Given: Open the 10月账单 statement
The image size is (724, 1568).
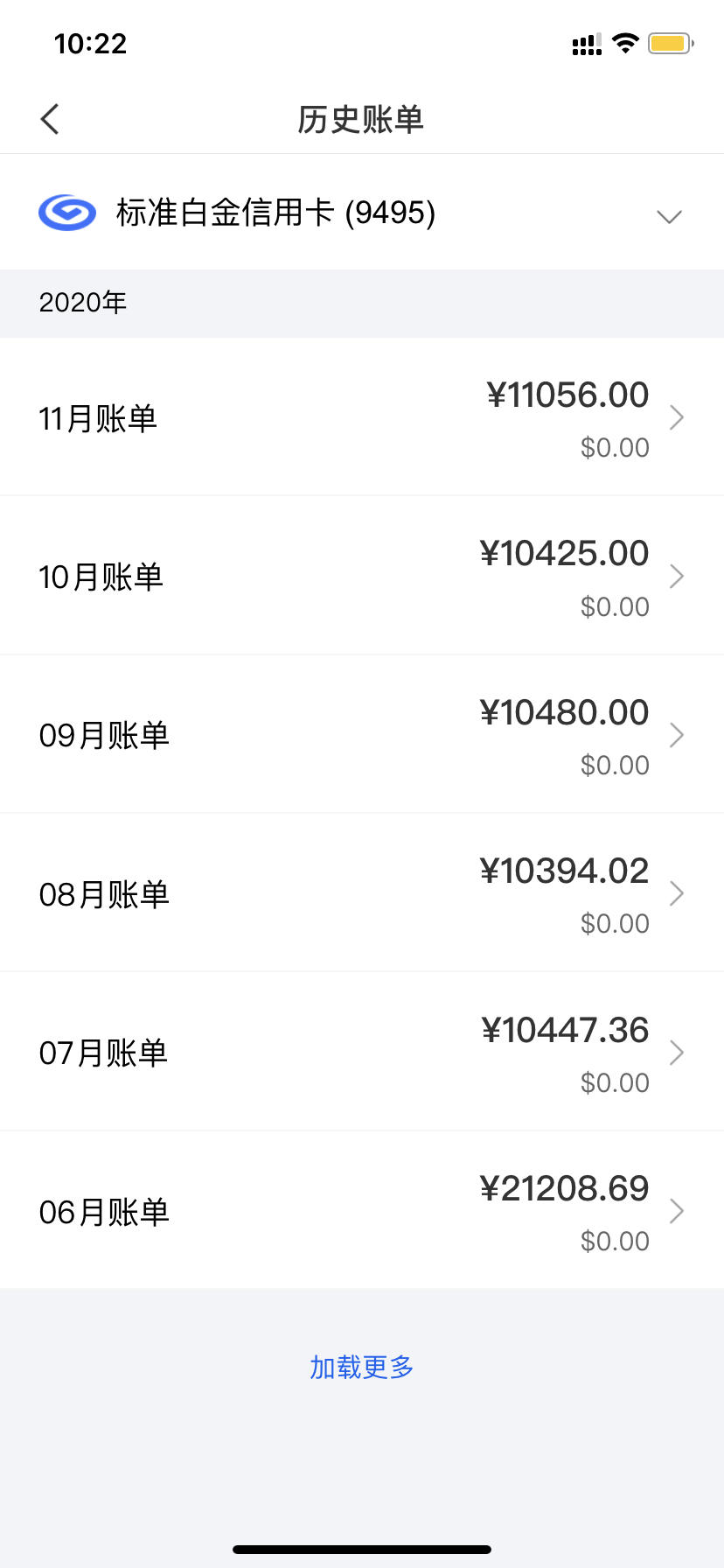Looking at the screenshot, I should [362, 576].
